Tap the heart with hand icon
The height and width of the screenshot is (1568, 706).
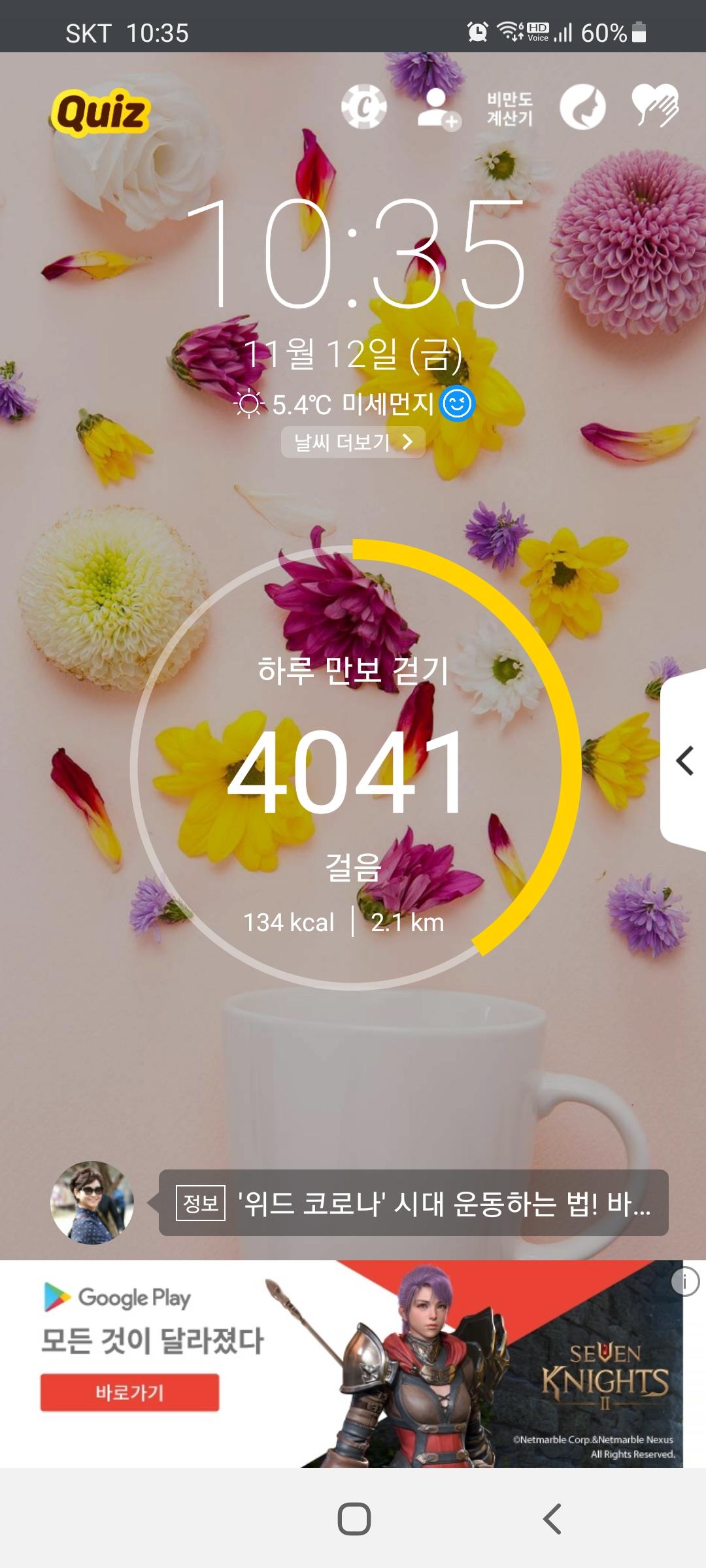pos(655,106)
